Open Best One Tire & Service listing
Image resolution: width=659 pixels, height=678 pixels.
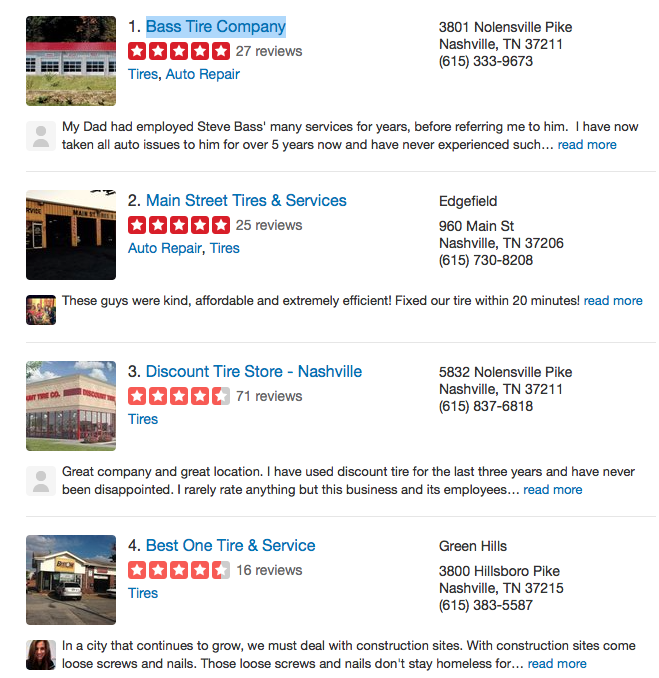click(x=230, y=545)
